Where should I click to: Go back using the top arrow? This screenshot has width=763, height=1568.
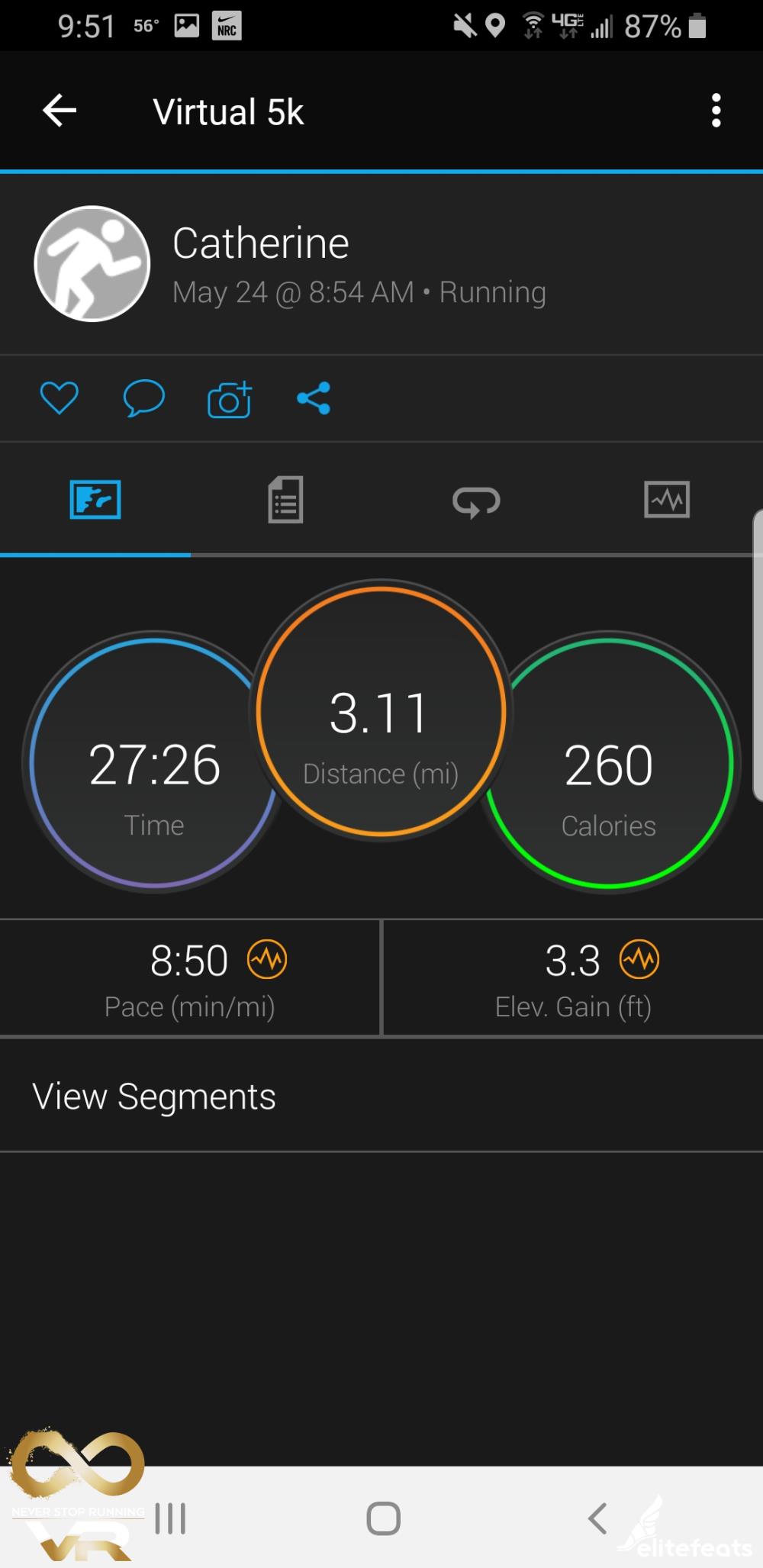60,111
